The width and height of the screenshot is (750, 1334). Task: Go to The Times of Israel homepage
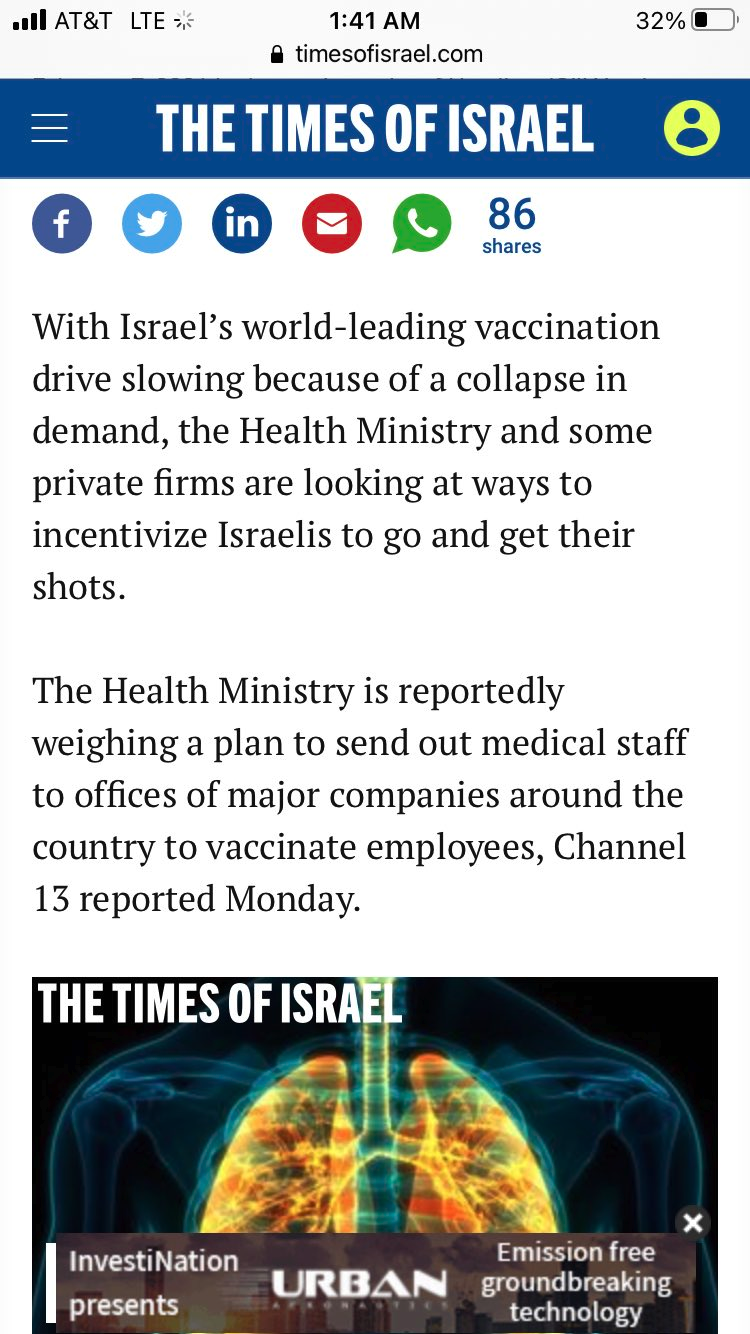click(x=375, y=129)
